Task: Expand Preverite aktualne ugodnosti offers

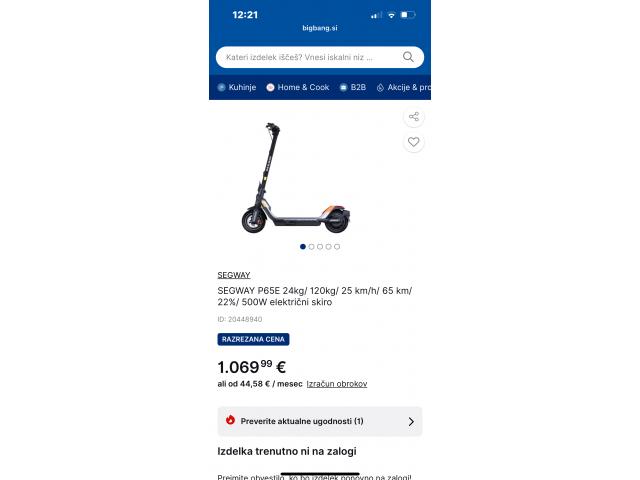Action: (x=320, y=421)
